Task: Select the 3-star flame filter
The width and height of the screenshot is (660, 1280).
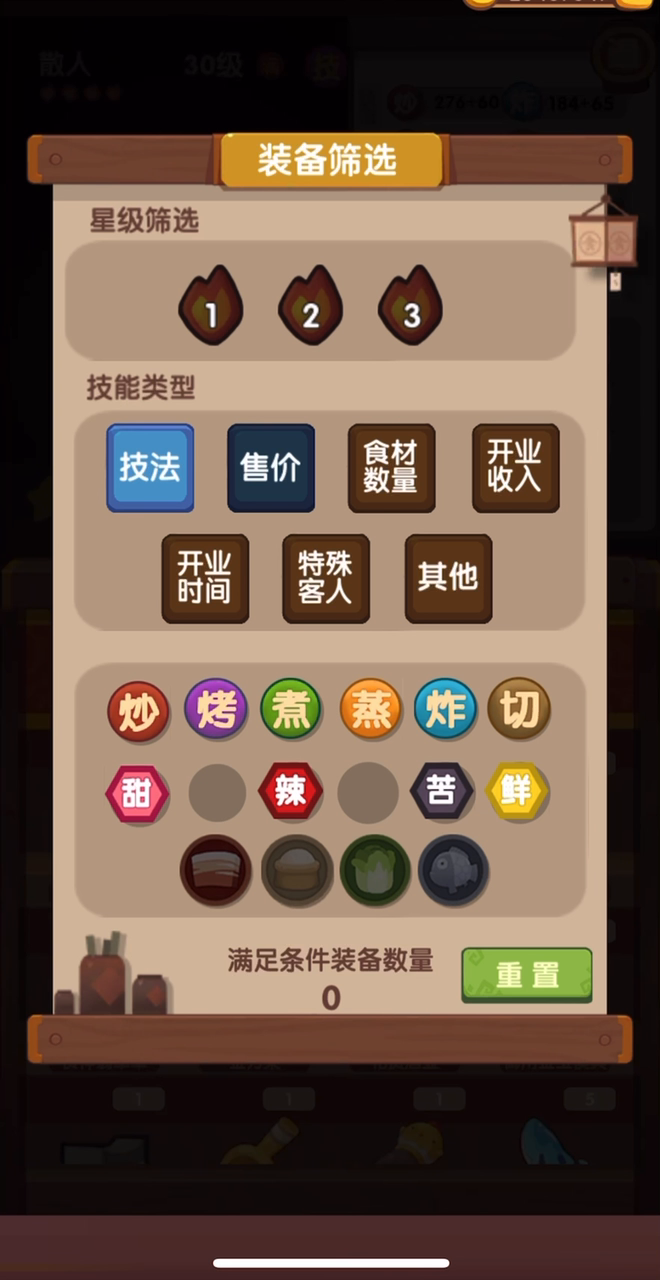Action: point(411,307)
